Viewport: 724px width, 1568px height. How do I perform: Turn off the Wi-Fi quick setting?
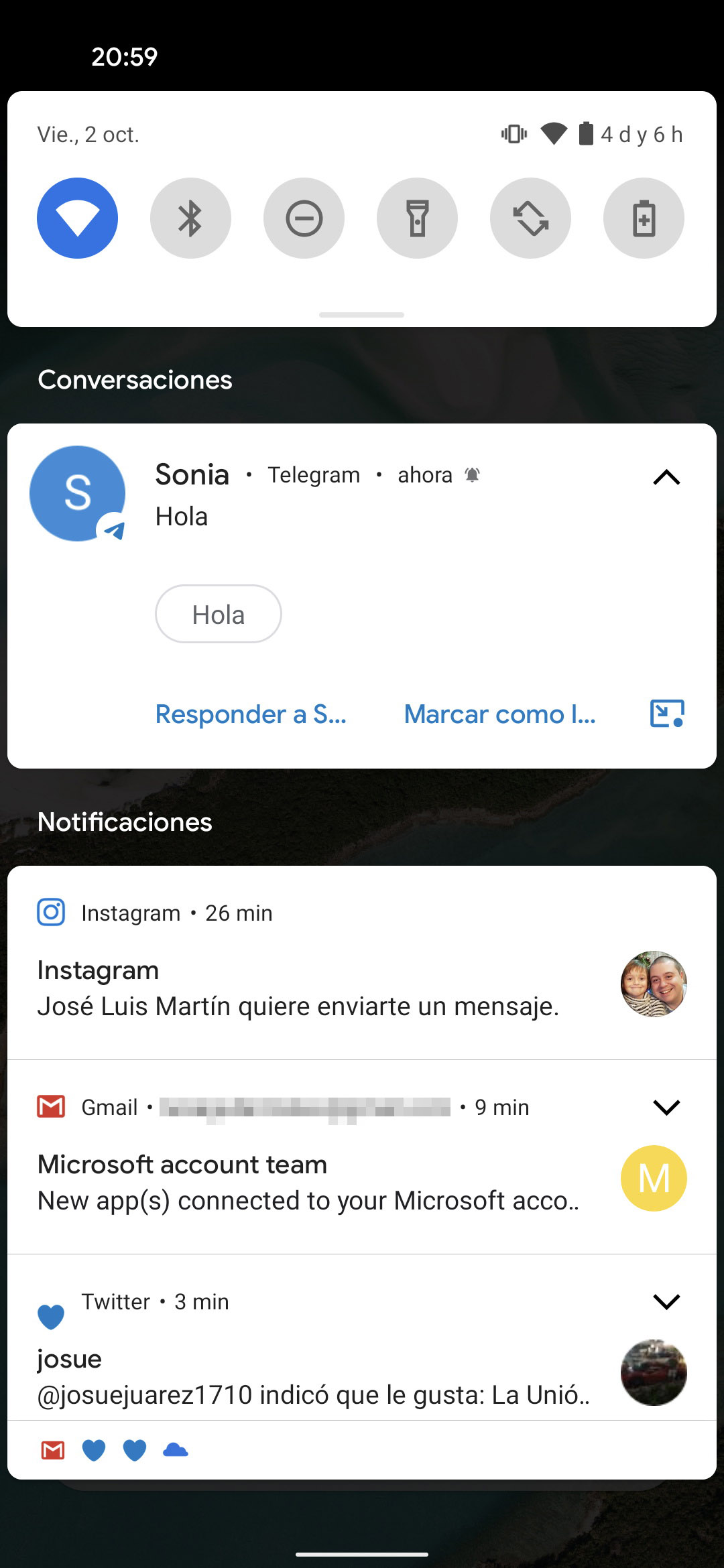pos(77,218)
